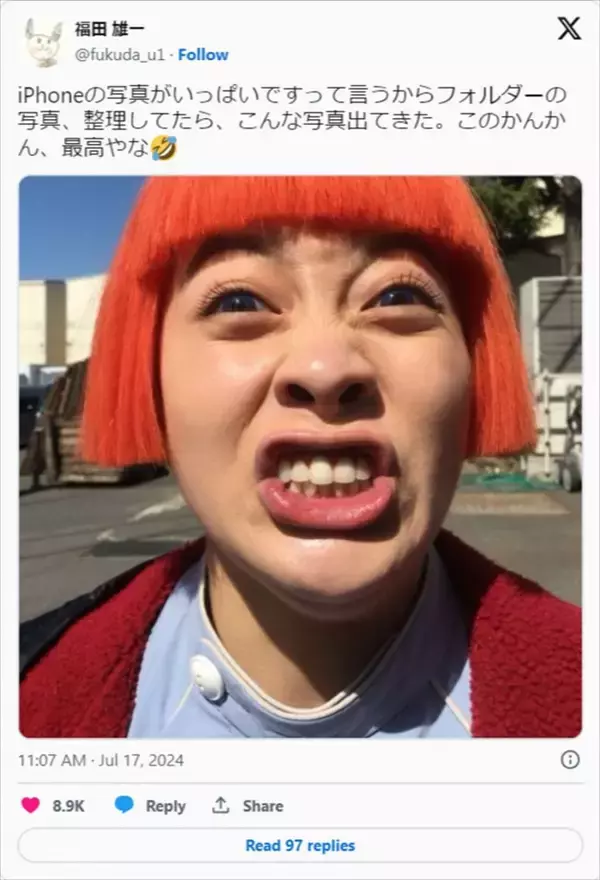The image size is (600, 880).
Task: Open the info icon beside the timestamp
Action: click(570, 759)
